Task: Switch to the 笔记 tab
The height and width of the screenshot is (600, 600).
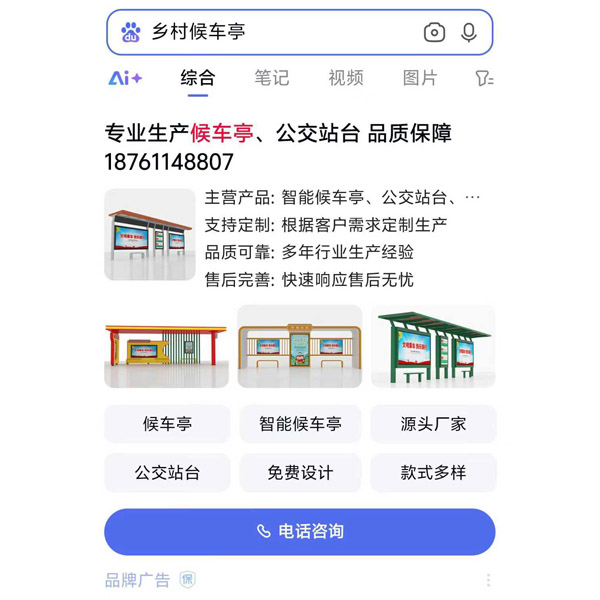Action: pos(271,78)
